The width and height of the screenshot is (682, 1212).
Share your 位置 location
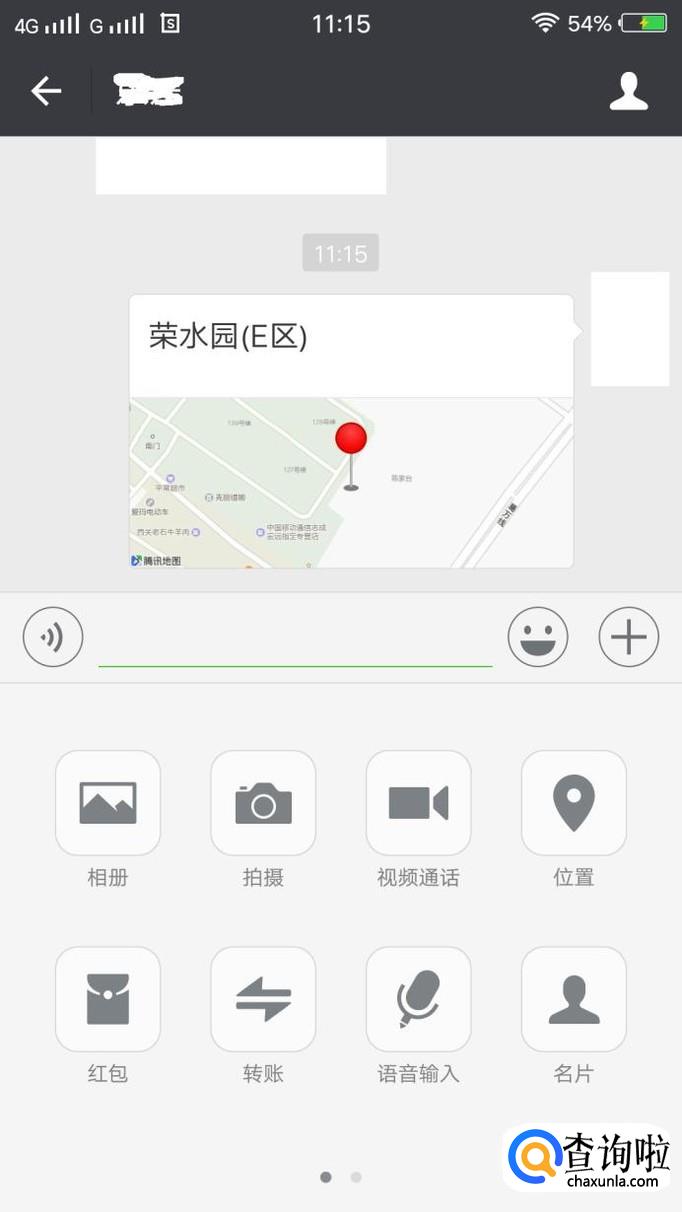(574, 803)
